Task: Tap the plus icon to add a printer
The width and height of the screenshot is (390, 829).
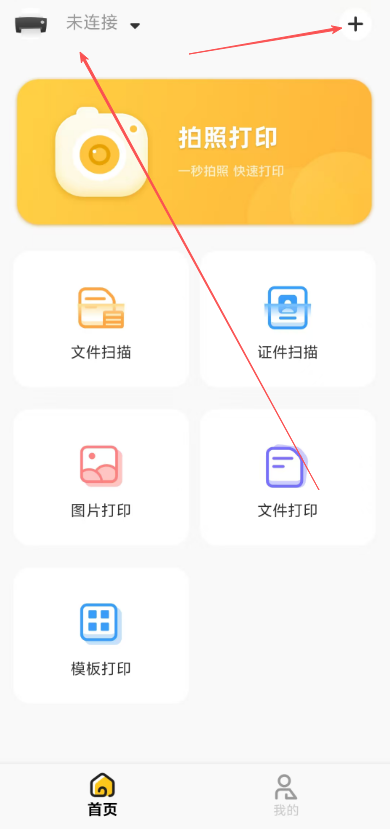Action: [x=356, y=24]
